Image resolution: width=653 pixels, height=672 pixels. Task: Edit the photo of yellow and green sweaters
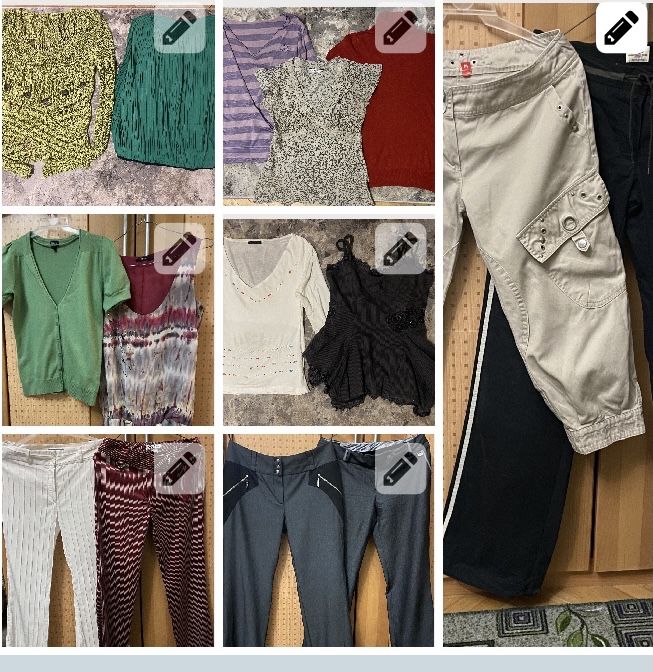pyautogui.click(x=180, y=29)
